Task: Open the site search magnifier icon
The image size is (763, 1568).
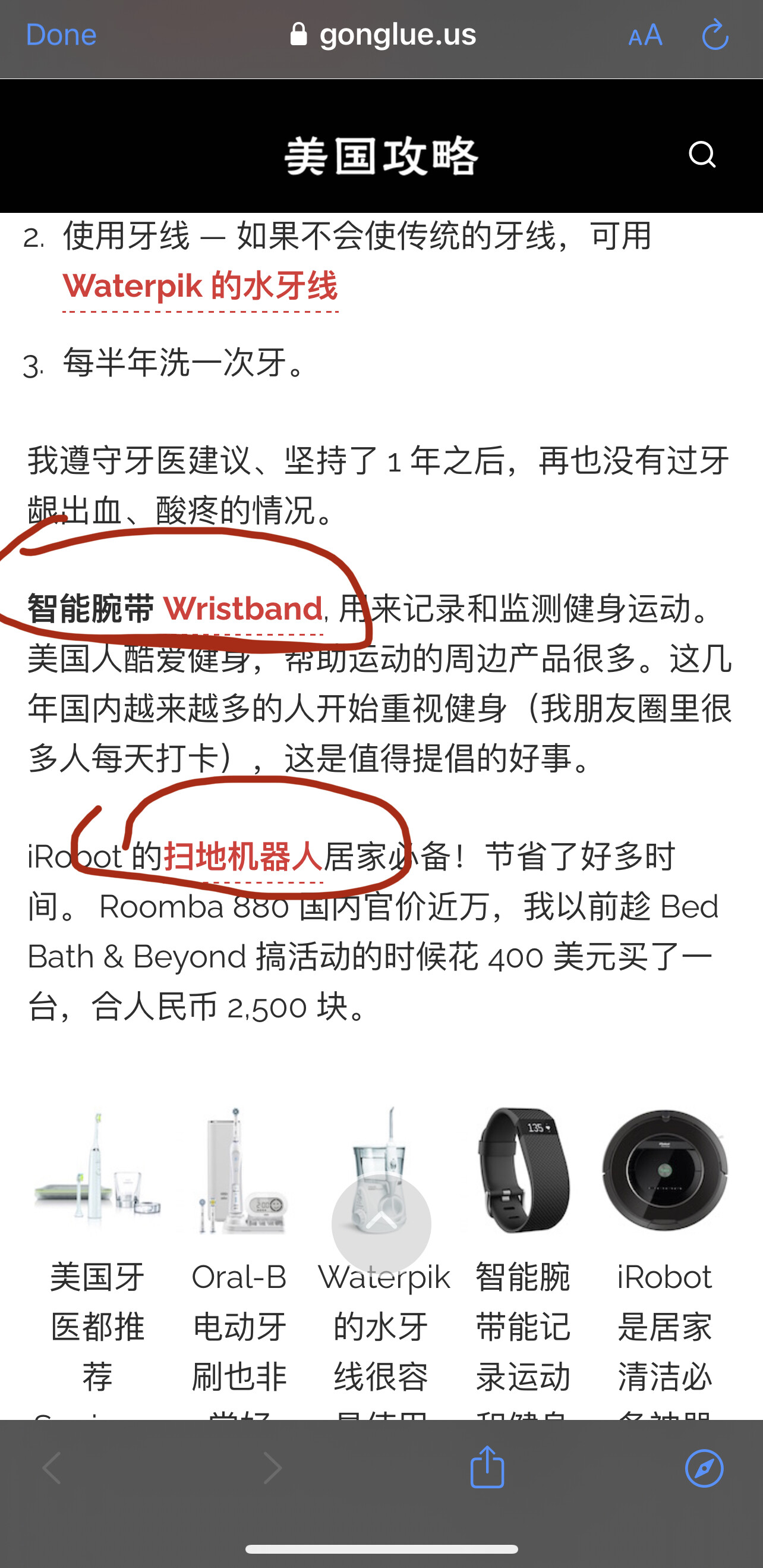Action: (x=702, y=155)
